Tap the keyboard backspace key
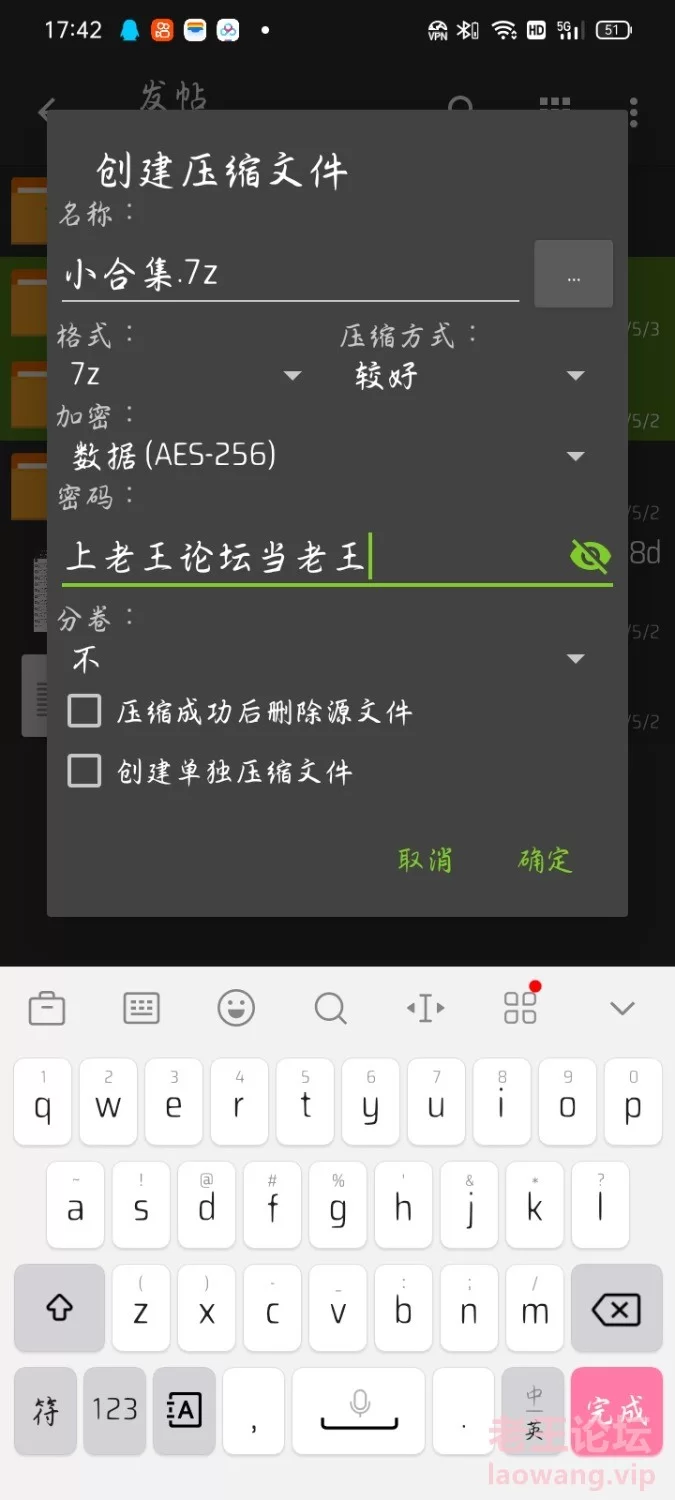 (616, 1309)
